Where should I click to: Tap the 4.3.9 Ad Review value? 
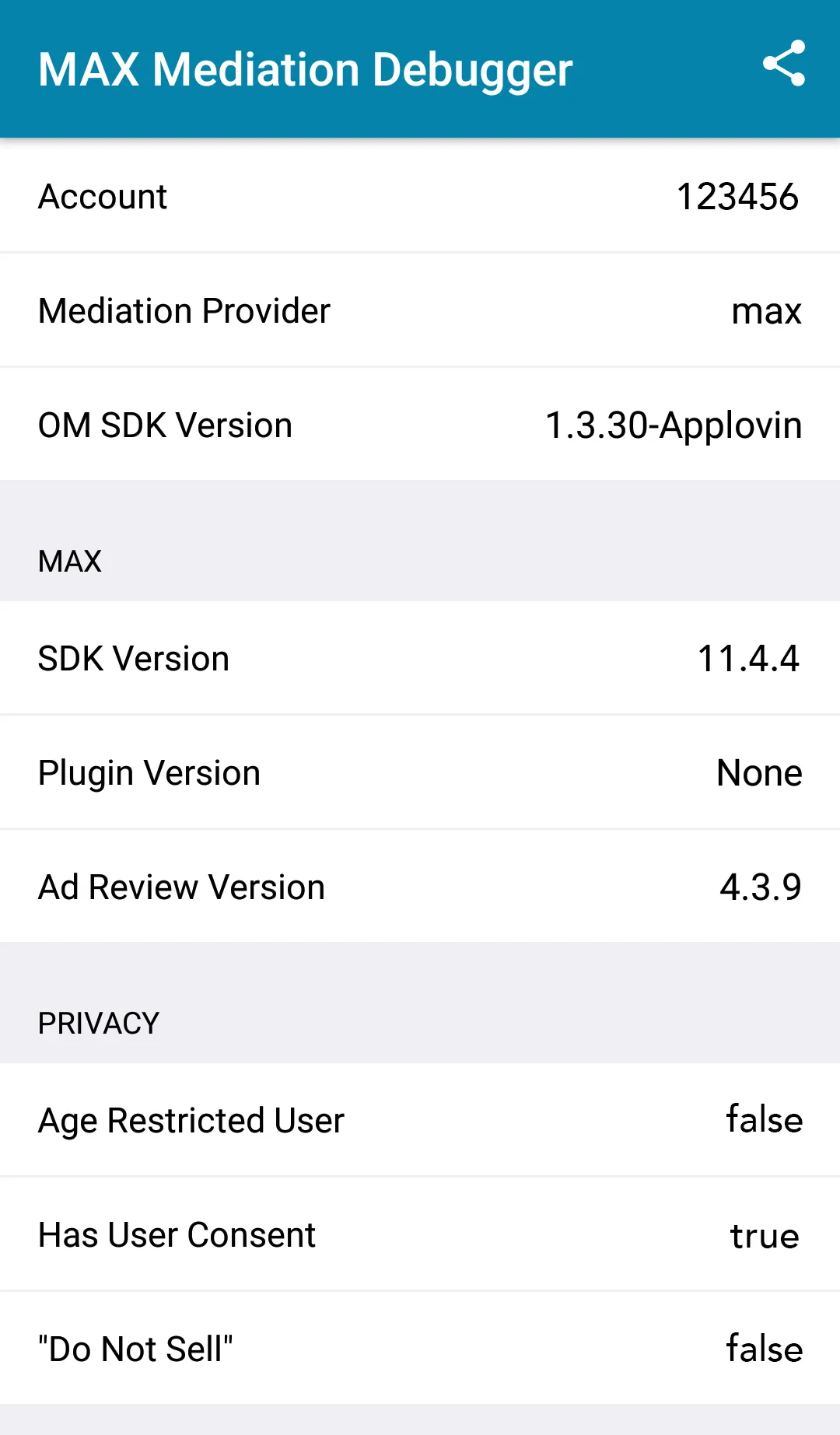click(761, 886)
